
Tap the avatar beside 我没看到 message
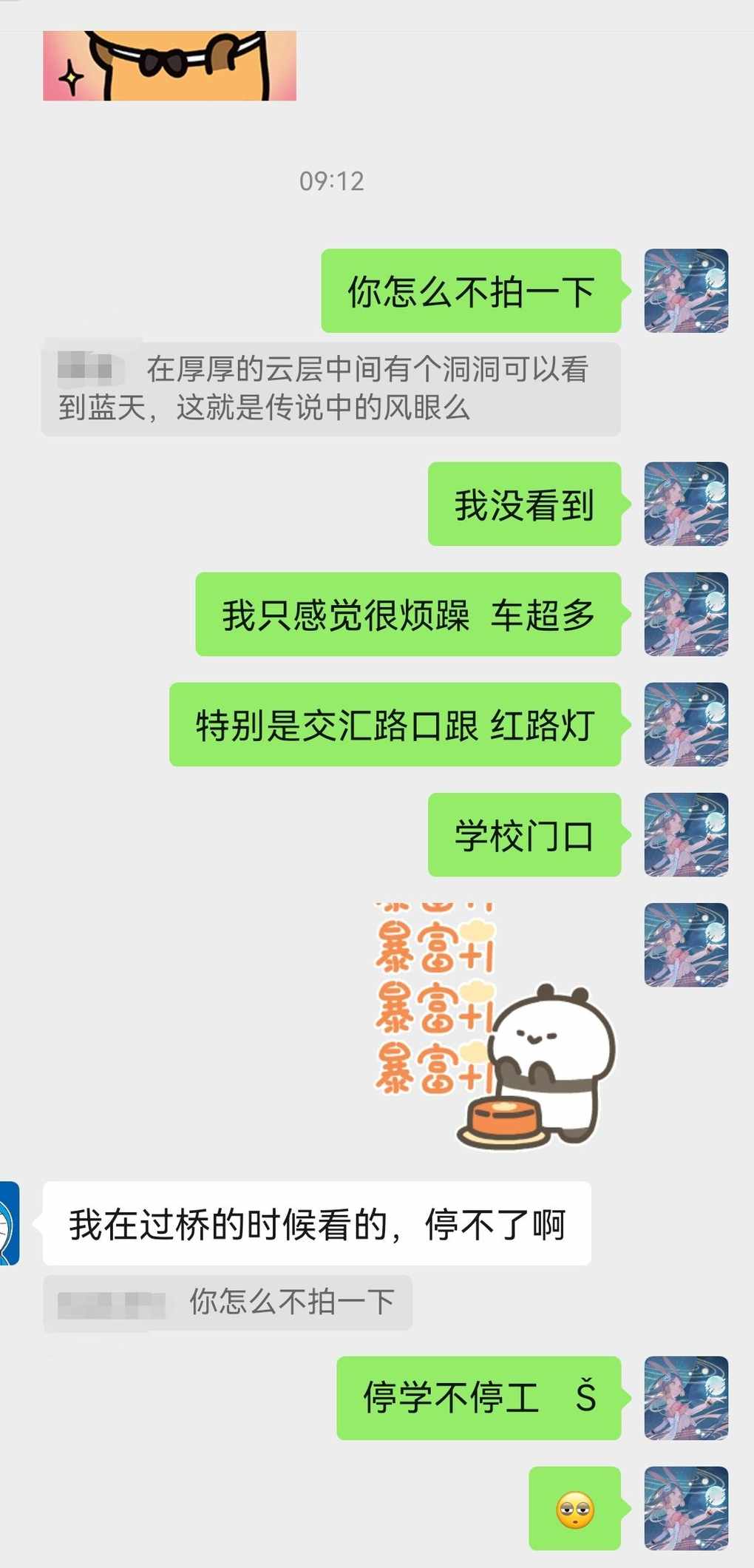coord(686,504)
